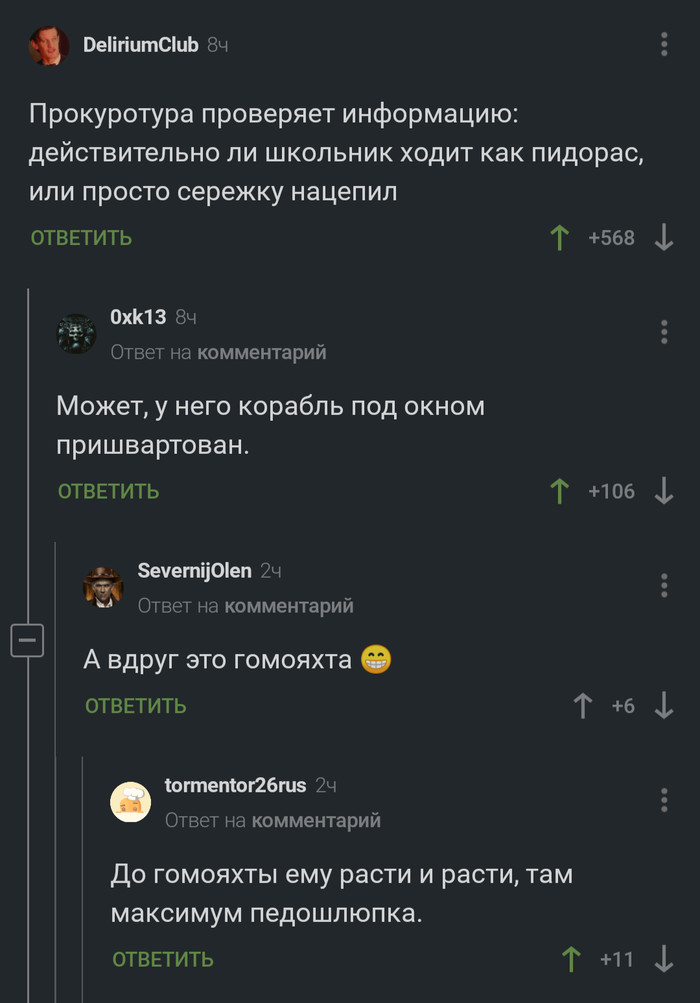Collapse the comment thread with minus button
Screen dimensions: 700x1003
click(x=27, y=640)
